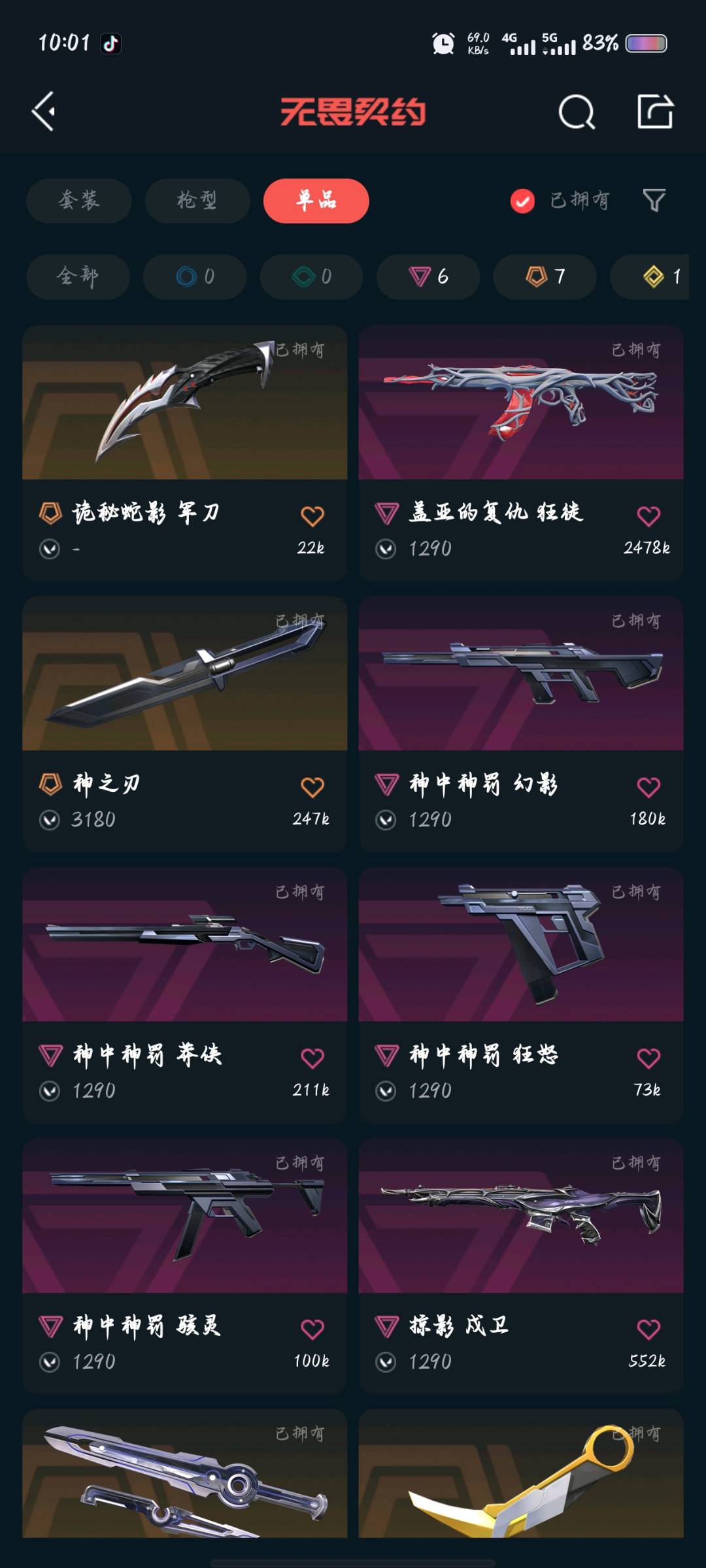Open the filter funnel icon
This screenshot has width=706, height=1568.
[654, 201]
